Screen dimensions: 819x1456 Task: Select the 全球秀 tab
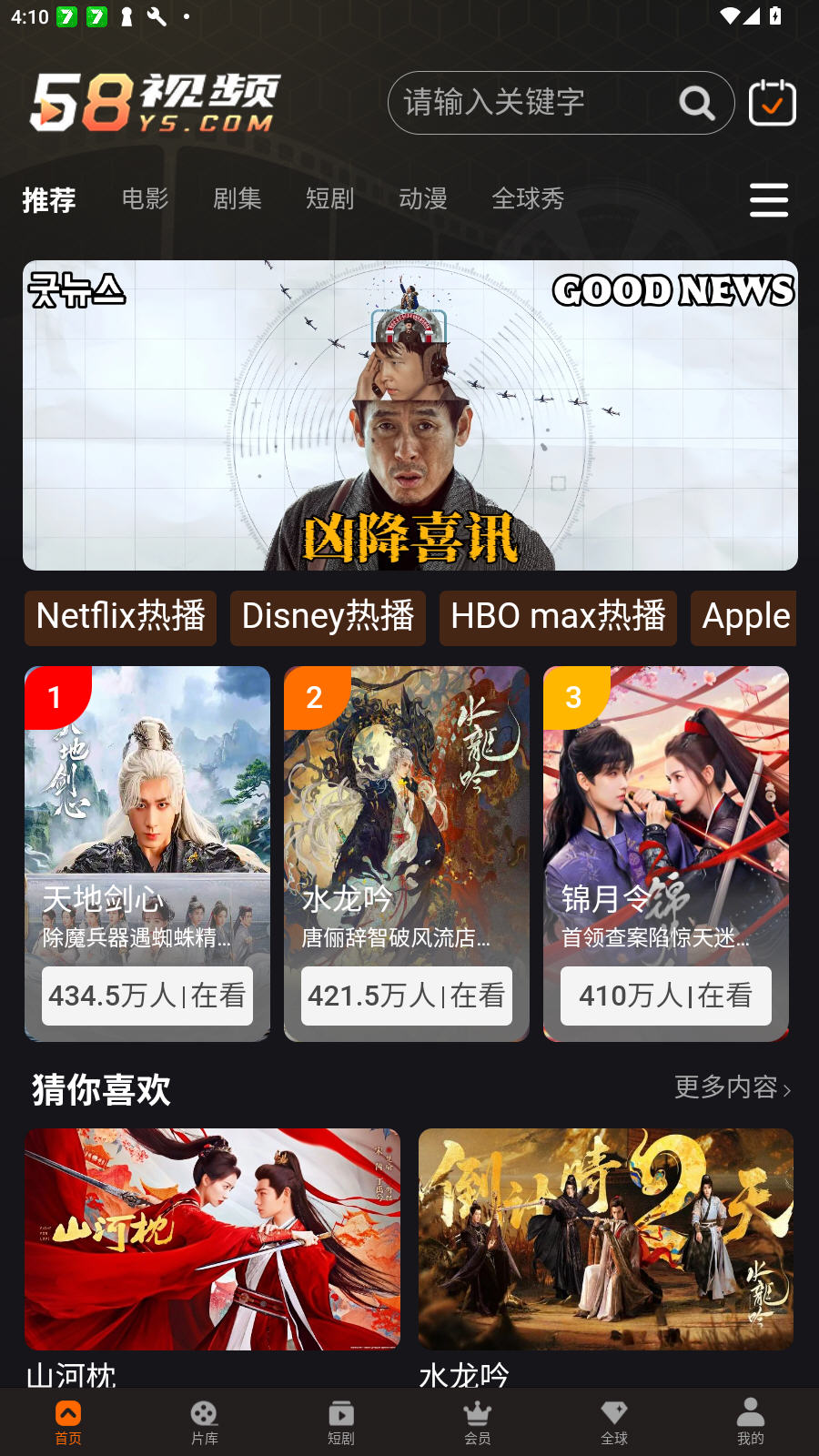(529, 199)
